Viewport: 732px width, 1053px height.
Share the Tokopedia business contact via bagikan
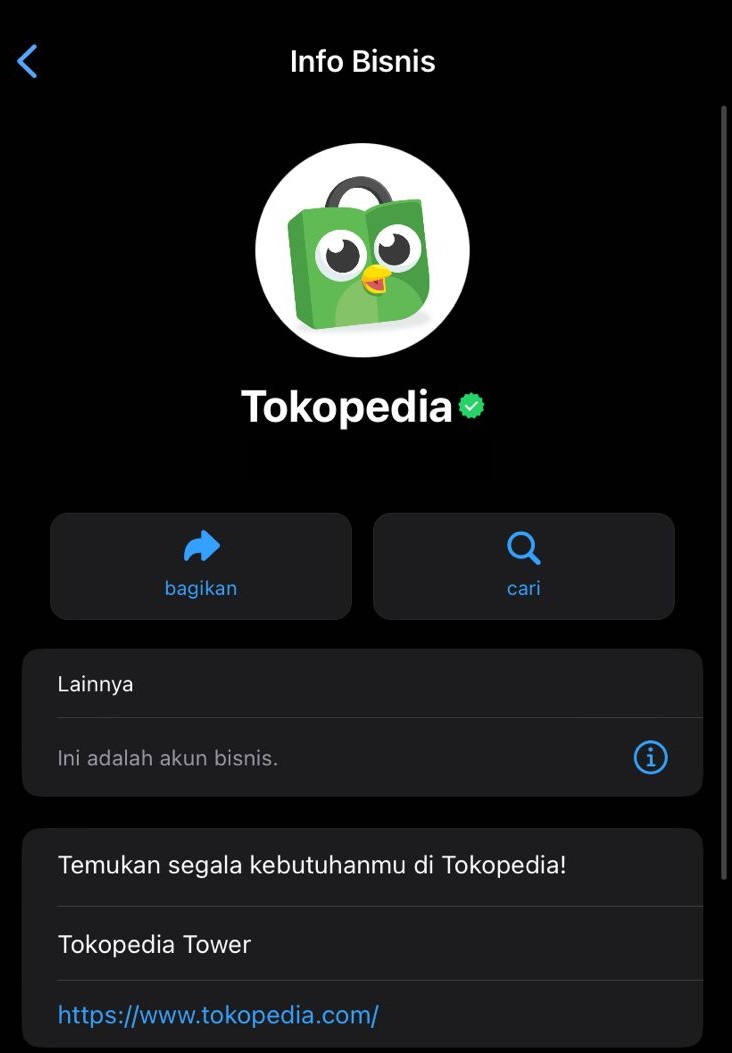tap(201, 566)
